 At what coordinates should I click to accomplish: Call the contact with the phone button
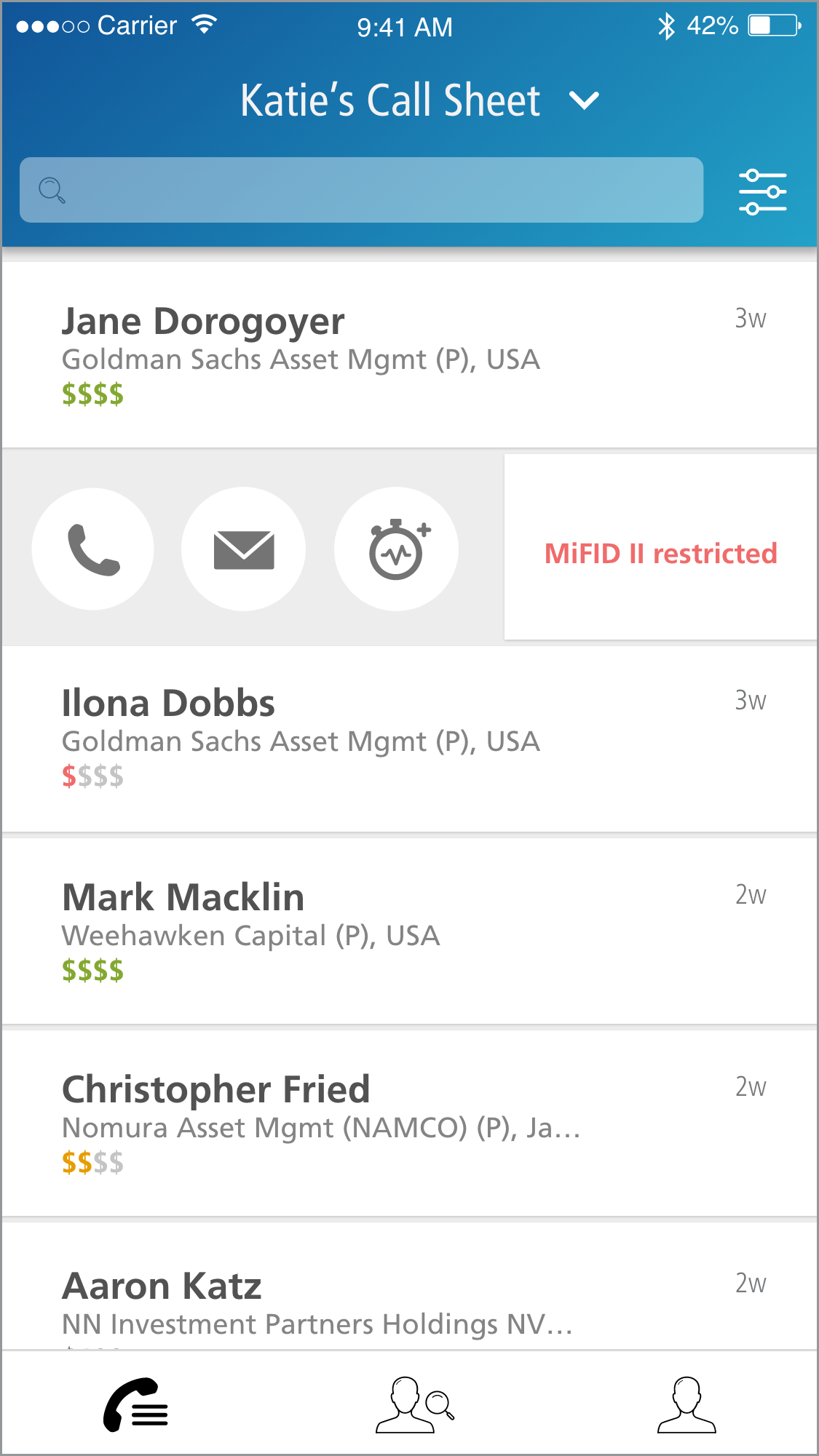tap(93, 549)
